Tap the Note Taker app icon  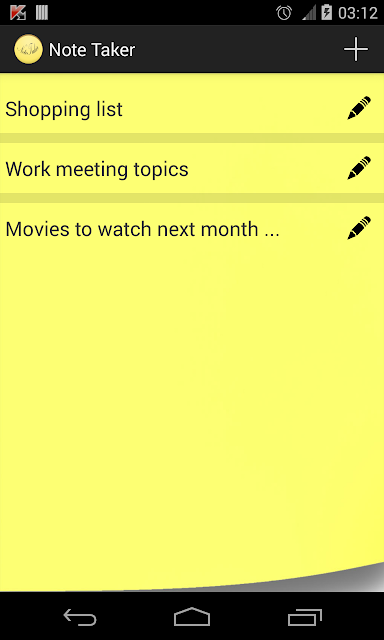pos(28,49)
